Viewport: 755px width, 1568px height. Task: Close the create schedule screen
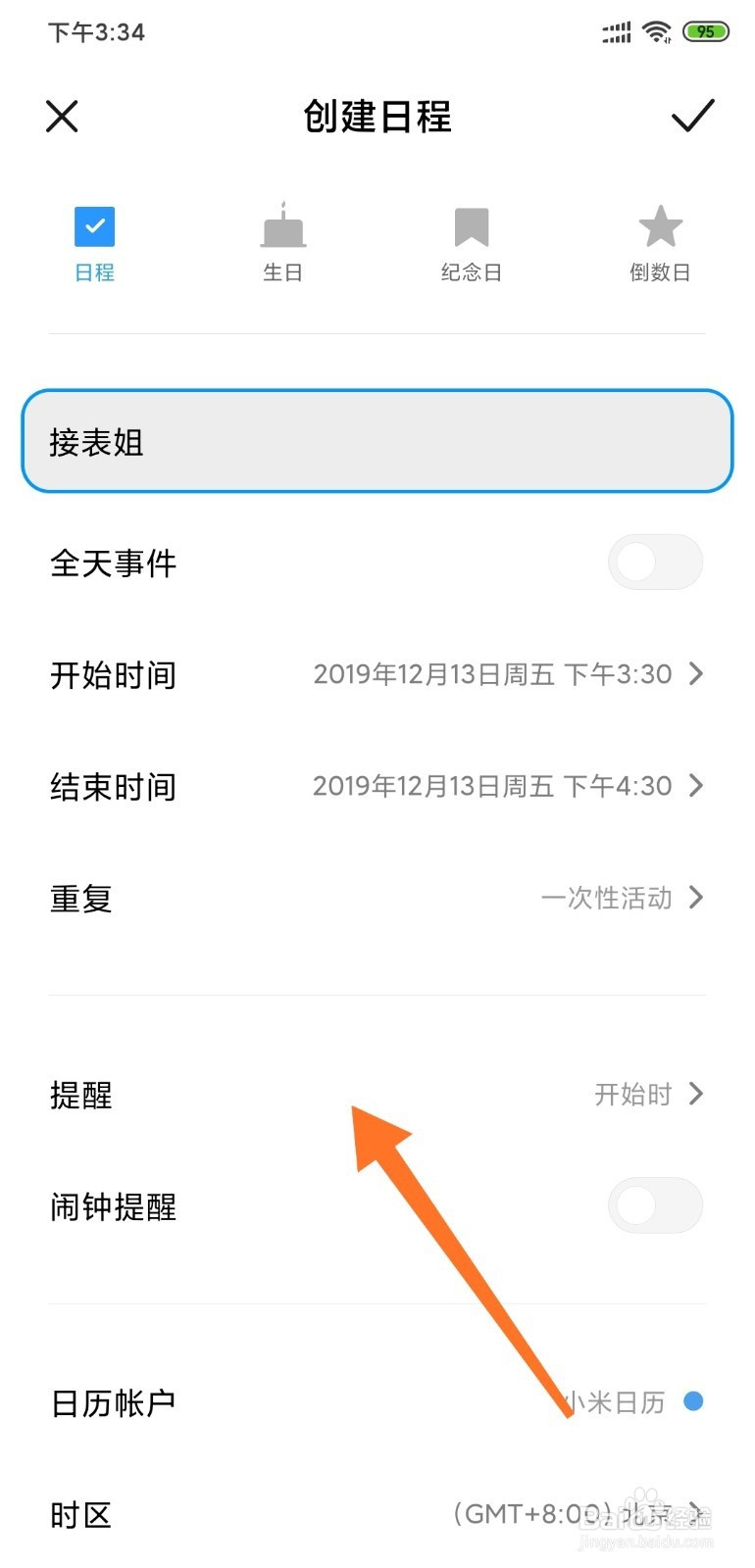click(x=62, y=117)
